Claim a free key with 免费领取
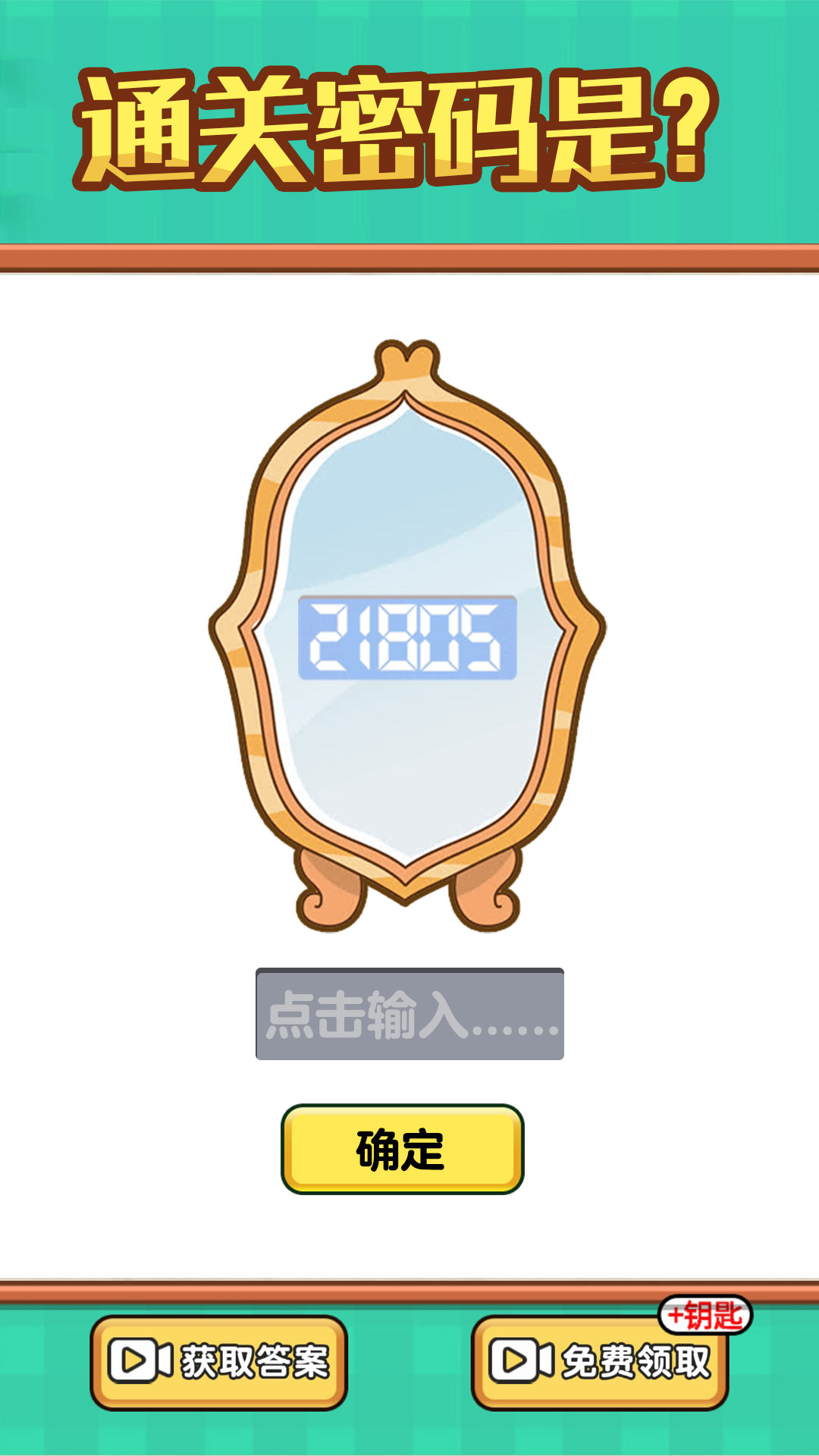Viewport: 819px width, 1456px height. coord(600,1363)
